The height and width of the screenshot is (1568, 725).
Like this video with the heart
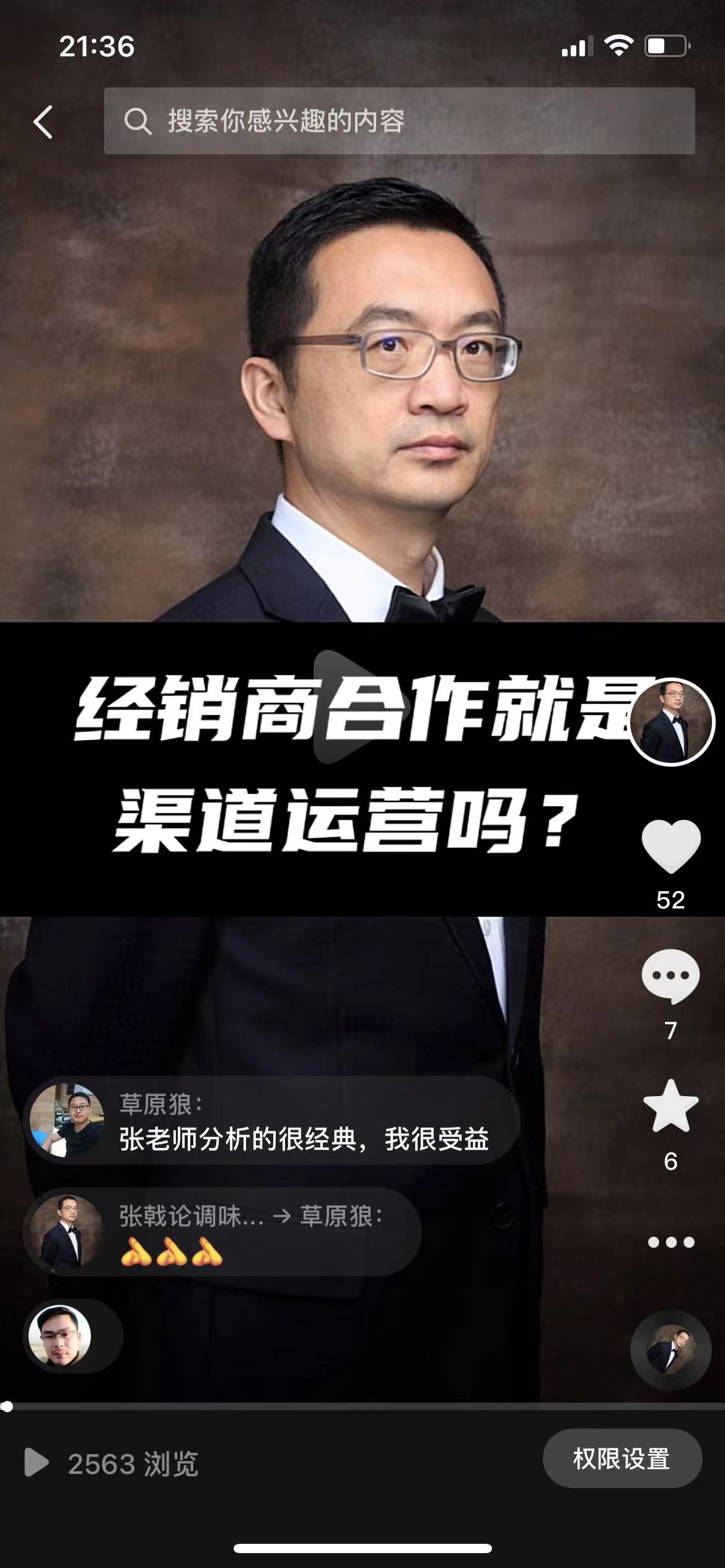671,846
